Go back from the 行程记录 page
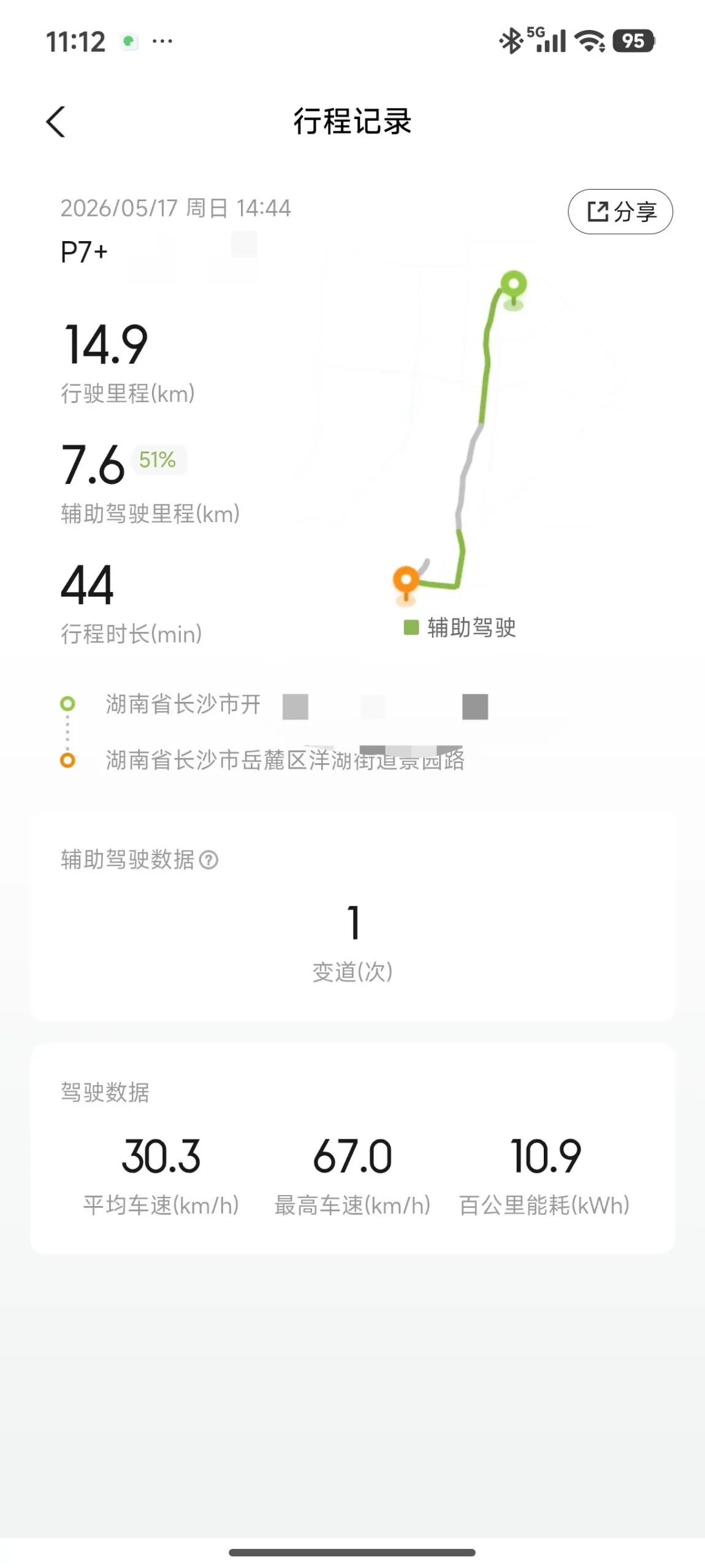Screen dimensions: 705x1568 [x=56, y=121]
